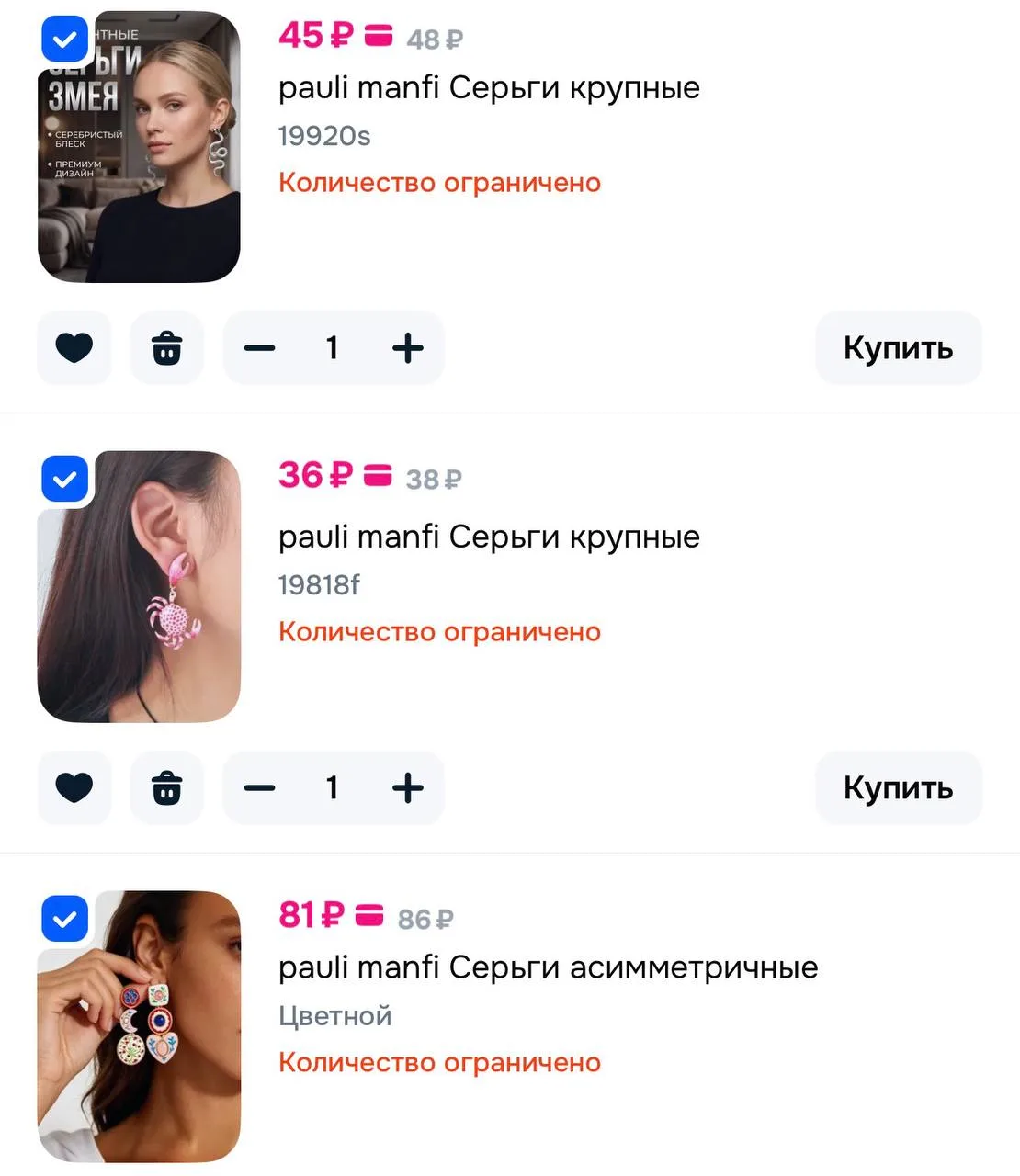The height and width of the screenshot is (1176, 1020).
Task: Add the 19818f crab earrings to favorites
Action: pyautogui.click(x=74, y=788)
